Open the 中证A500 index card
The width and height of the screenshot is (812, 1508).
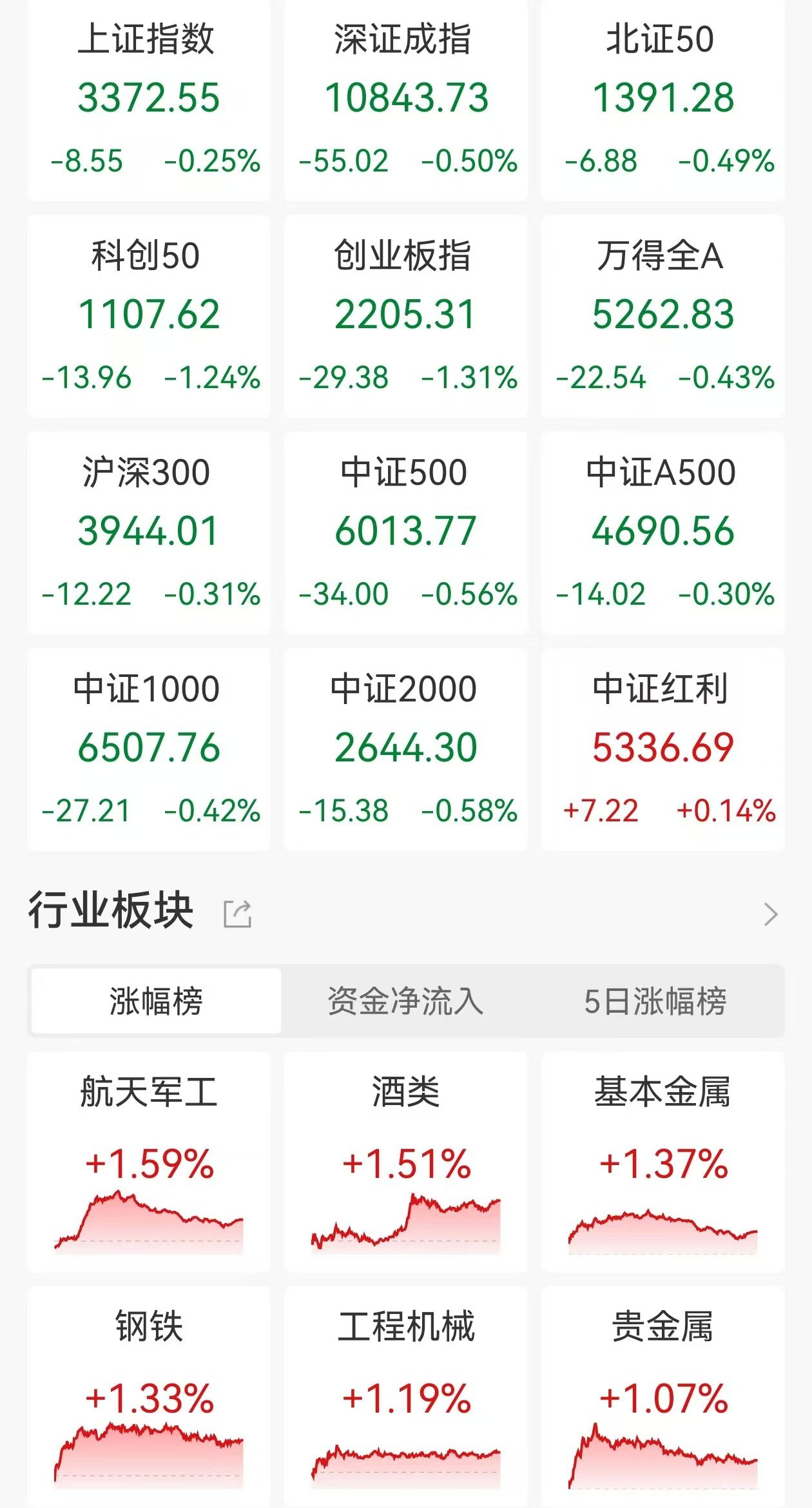663,533
